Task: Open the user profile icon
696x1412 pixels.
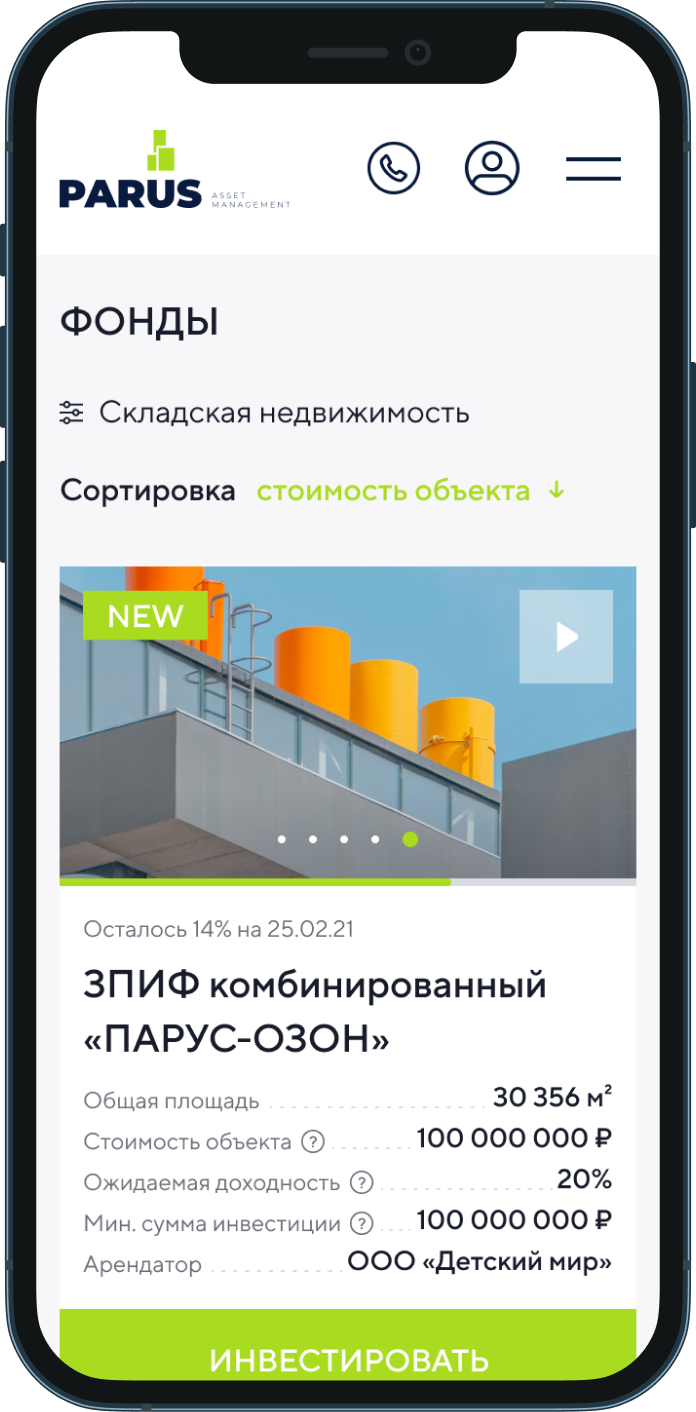Action: pos(492,168)
